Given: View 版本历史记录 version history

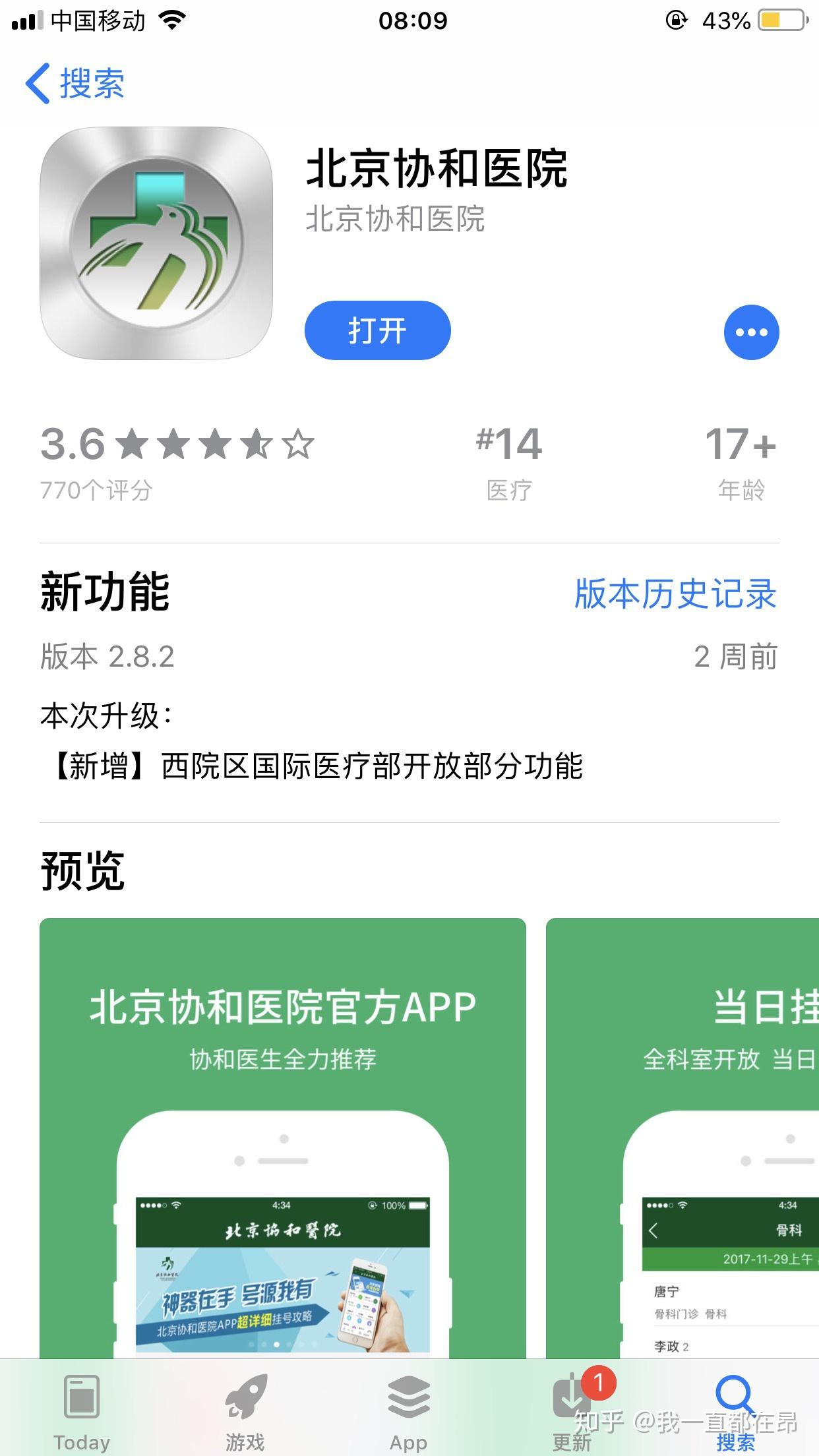Looking at the screenshot, I should tap(675, 593).
